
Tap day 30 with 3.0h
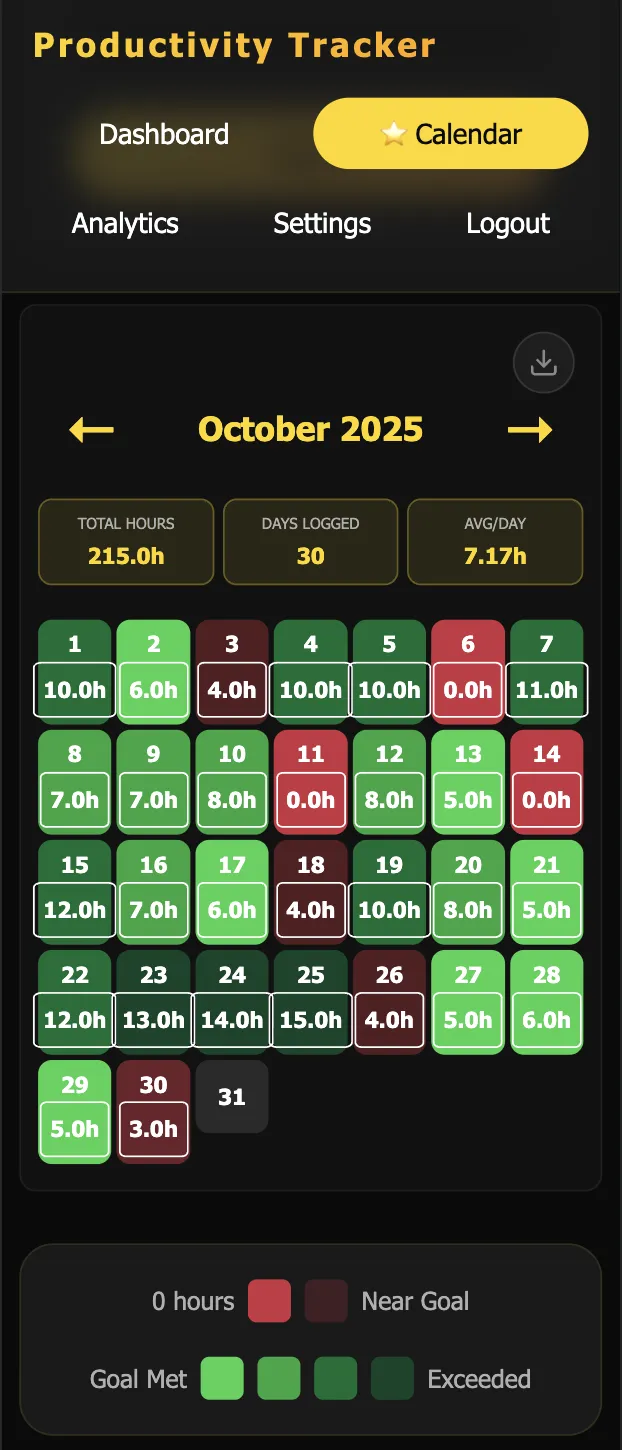click(x=154, y=1111)
